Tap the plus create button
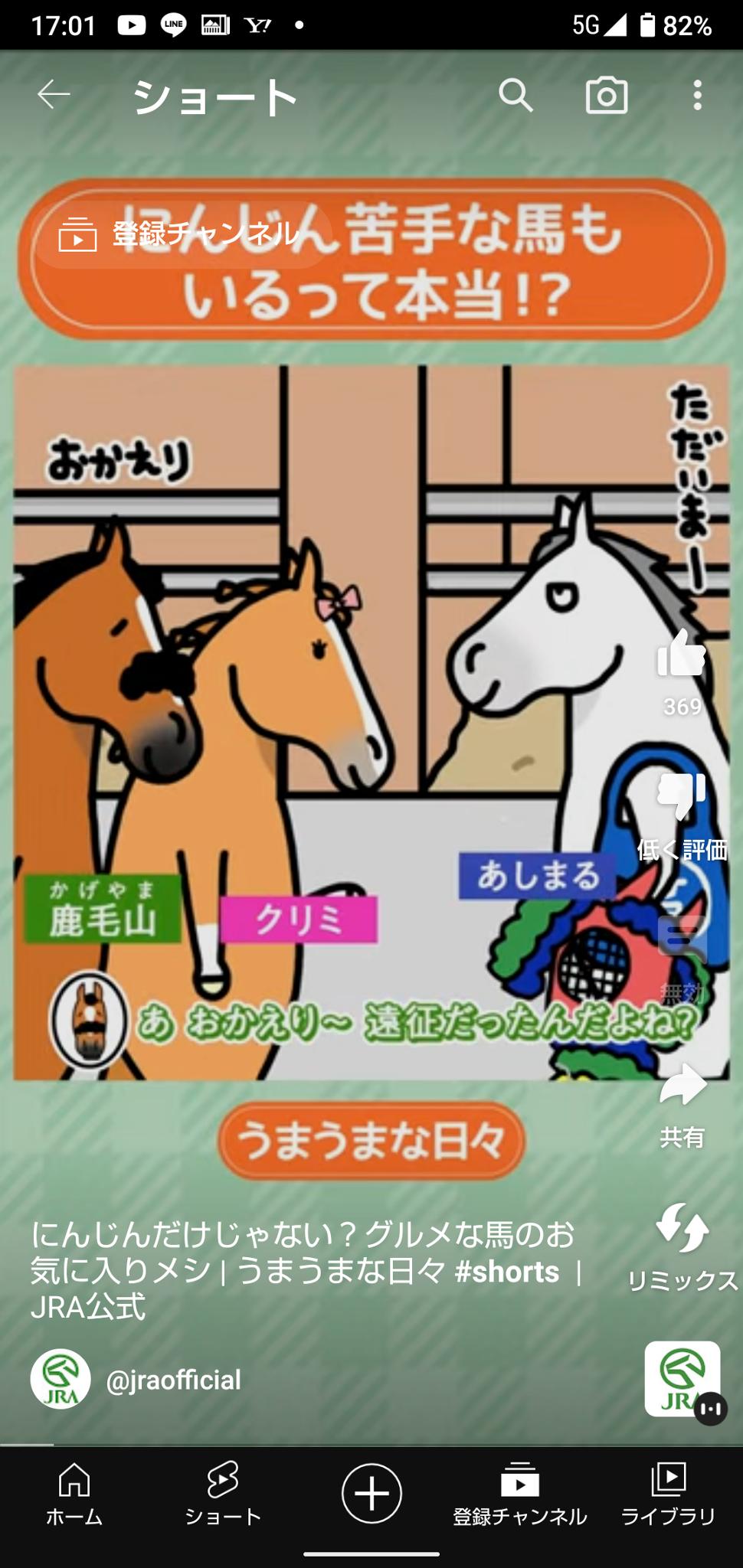This screenshot has width=743, height=1568. (371, 1493)
